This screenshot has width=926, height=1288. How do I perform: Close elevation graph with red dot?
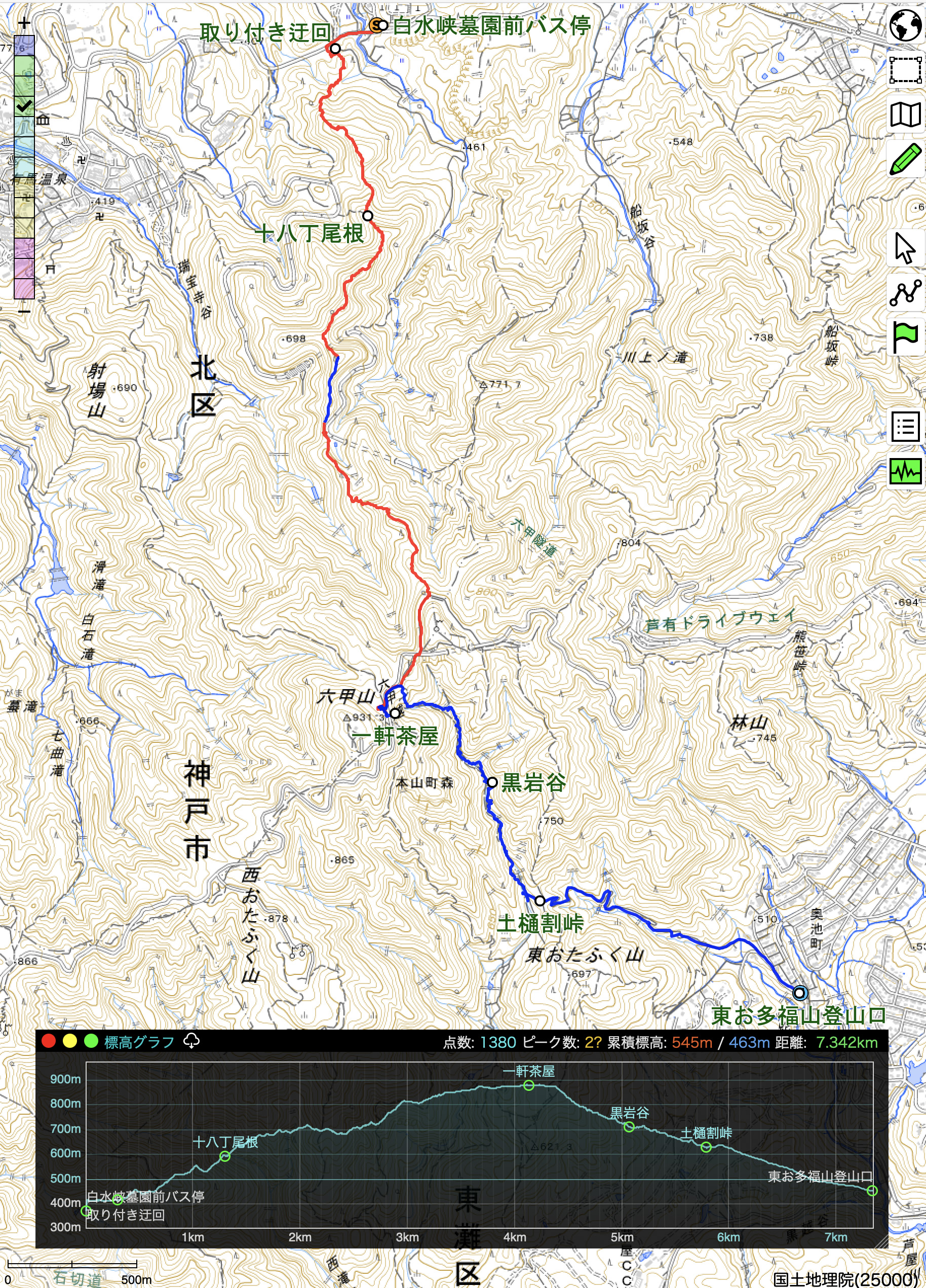49,1041
